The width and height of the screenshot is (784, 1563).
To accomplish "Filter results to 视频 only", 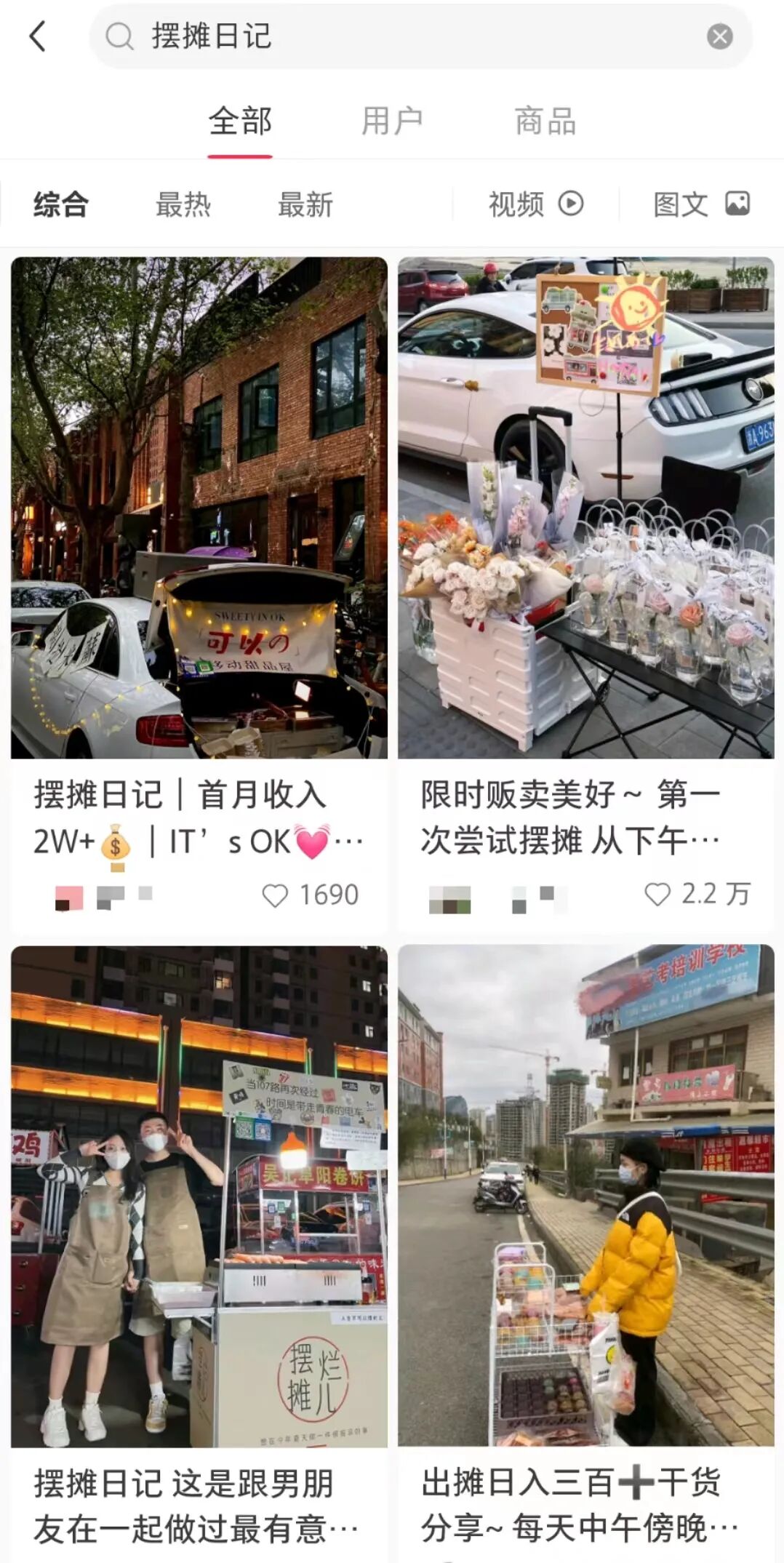I will coord(536,204).
